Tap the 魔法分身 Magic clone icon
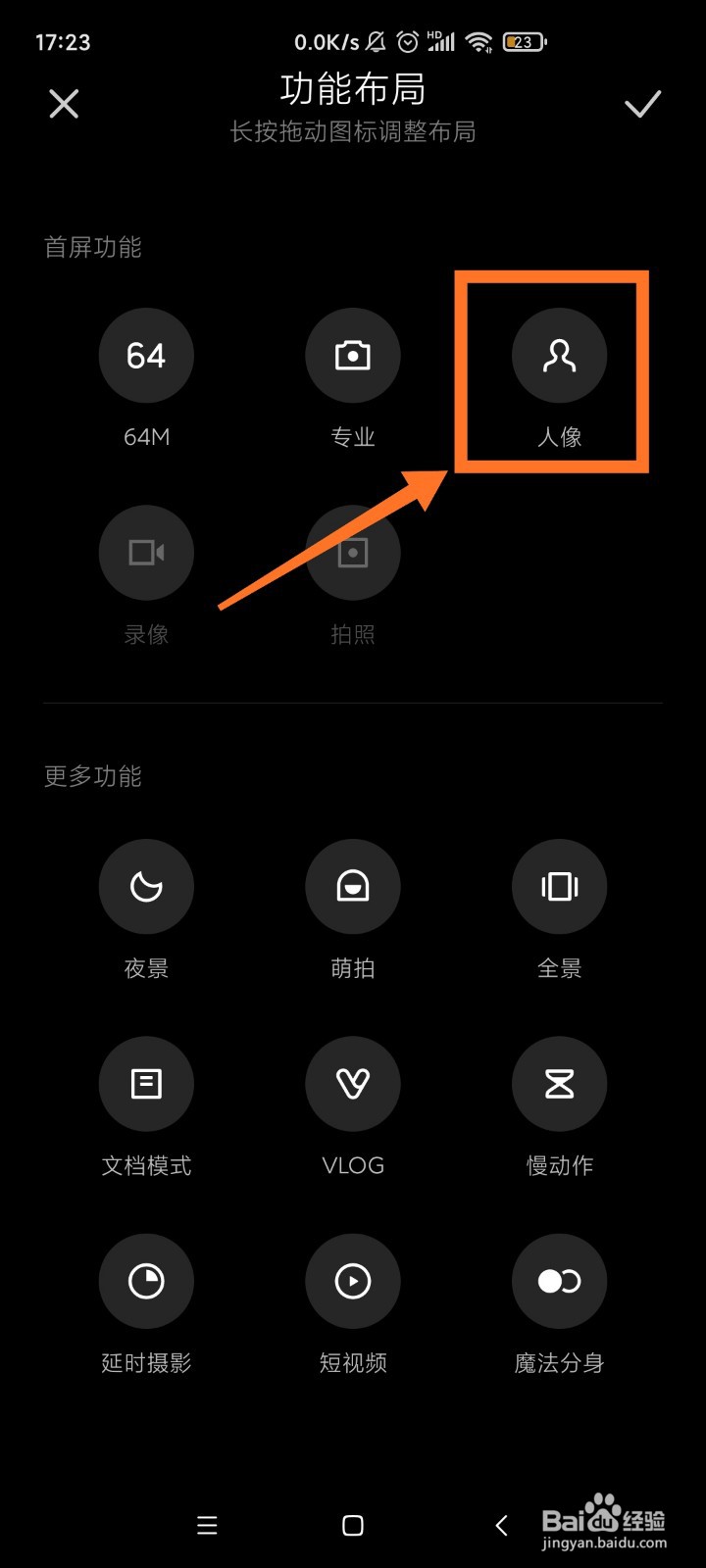Viewport: 706px width, 1568px height. coord(560,1281)
